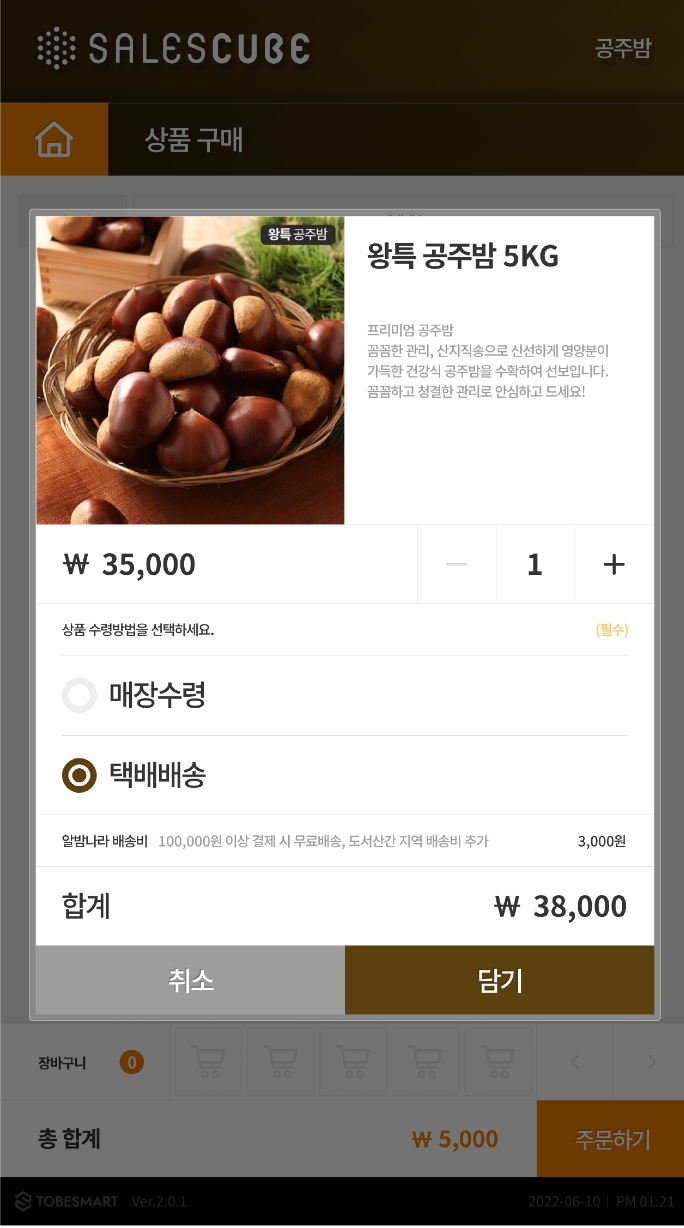
Task: Increase quantity with the plus button
Action: 614,565
